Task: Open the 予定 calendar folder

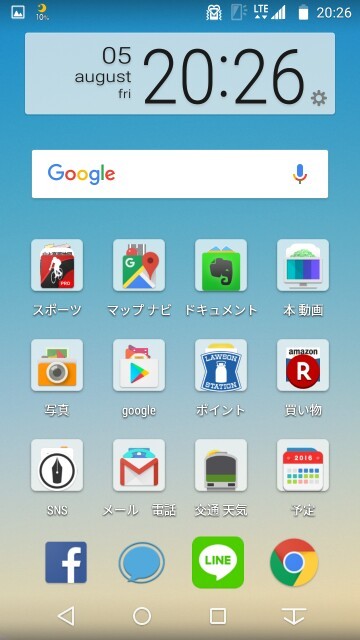Action: pyautogui.click(x=303, y=465)
